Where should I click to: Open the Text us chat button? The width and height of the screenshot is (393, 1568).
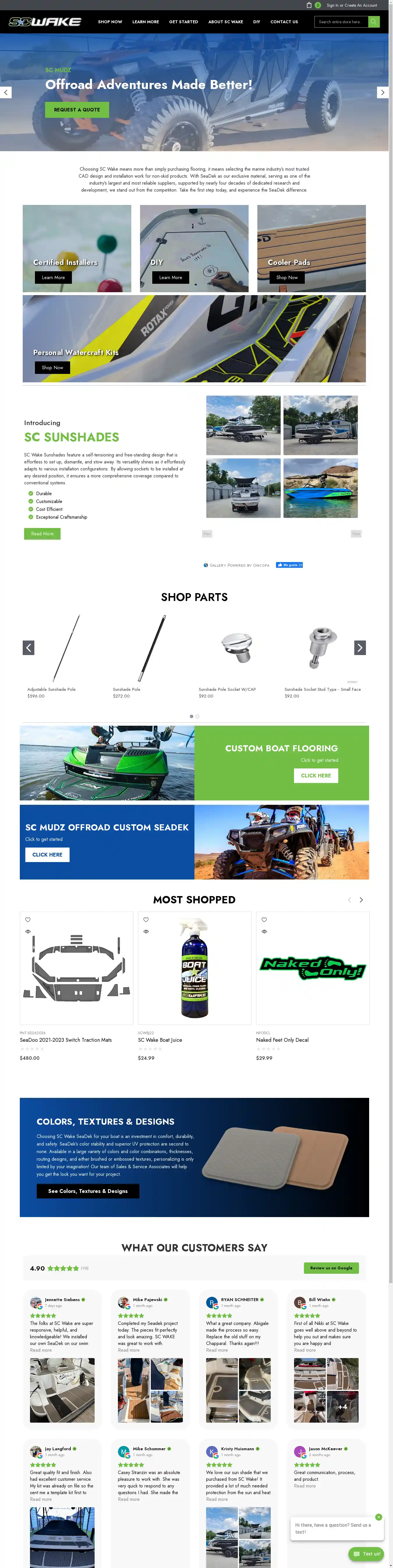[x=366, y=1553]
